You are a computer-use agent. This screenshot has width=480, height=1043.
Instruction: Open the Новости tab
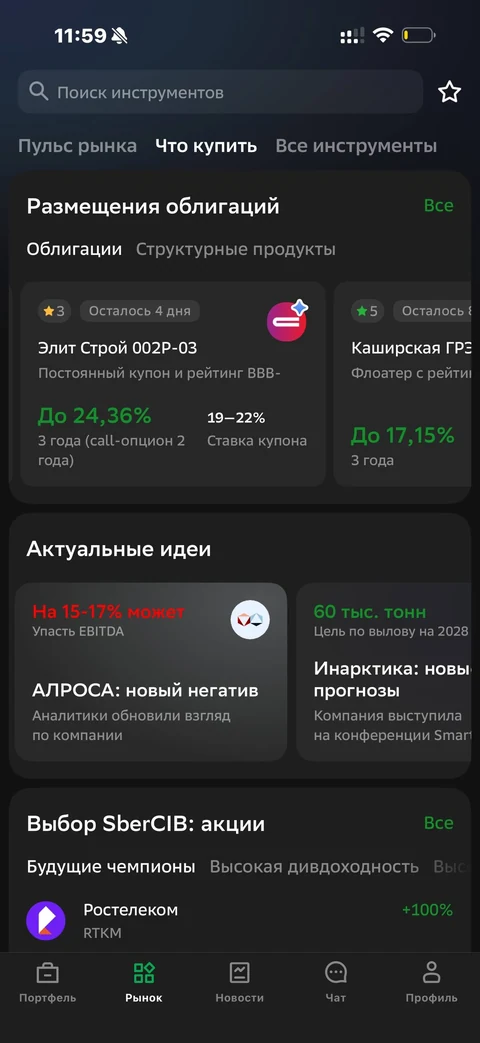click(239, 982)
